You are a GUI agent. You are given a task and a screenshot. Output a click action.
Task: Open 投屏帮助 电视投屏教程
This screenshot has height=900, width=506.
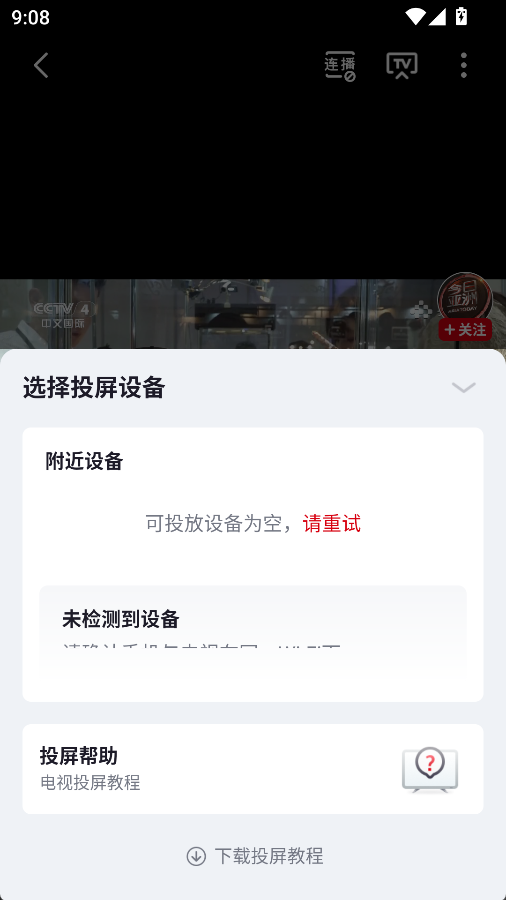click(253, 769)
